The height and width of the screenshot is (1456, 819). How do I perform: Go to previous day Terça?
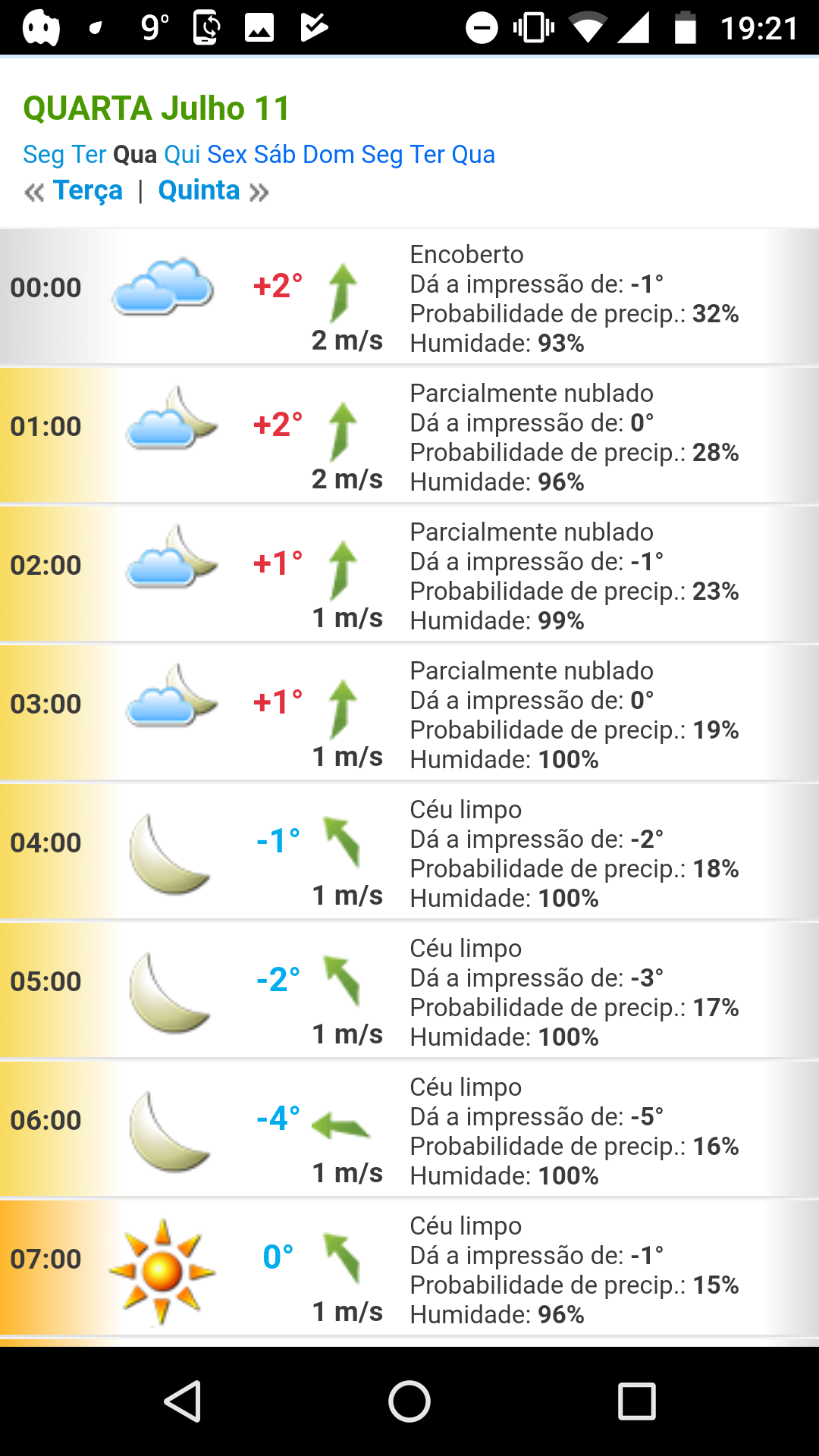87,190
